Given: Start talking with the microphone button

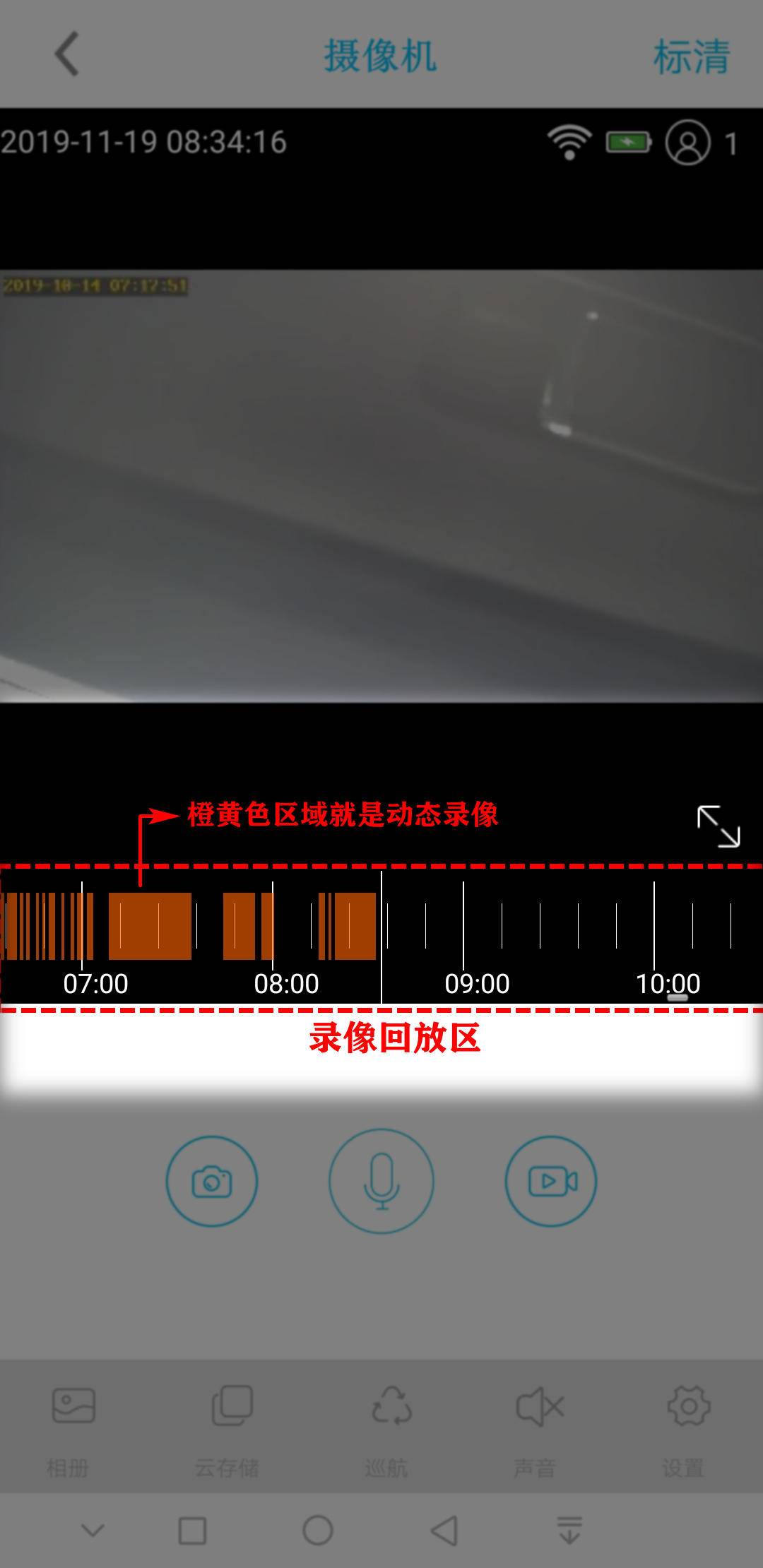Looking at the screenshot, I should [381, 1181].
